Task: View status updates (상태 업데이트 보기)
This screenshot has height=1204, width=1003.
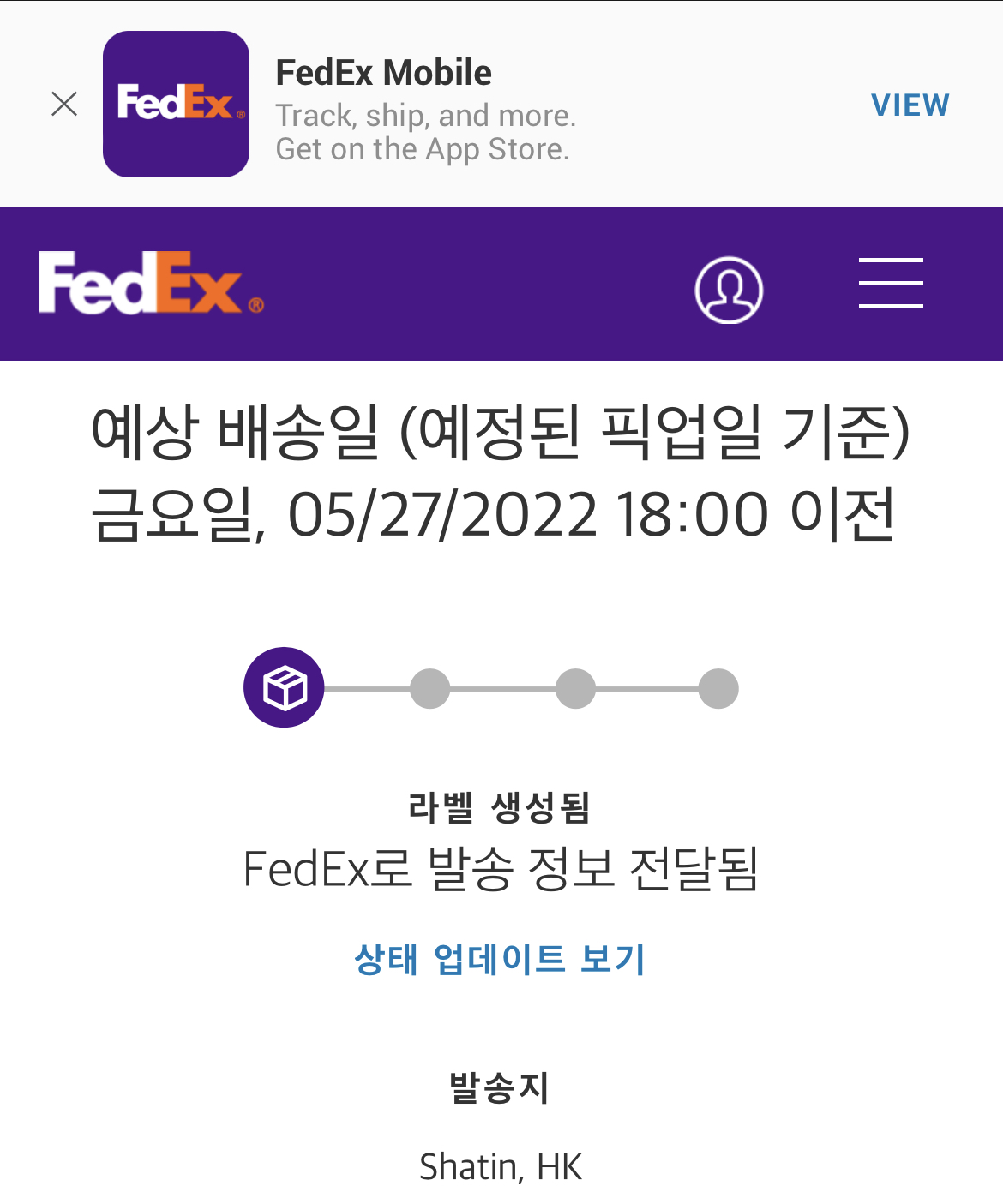Action: tap(500, 959)
